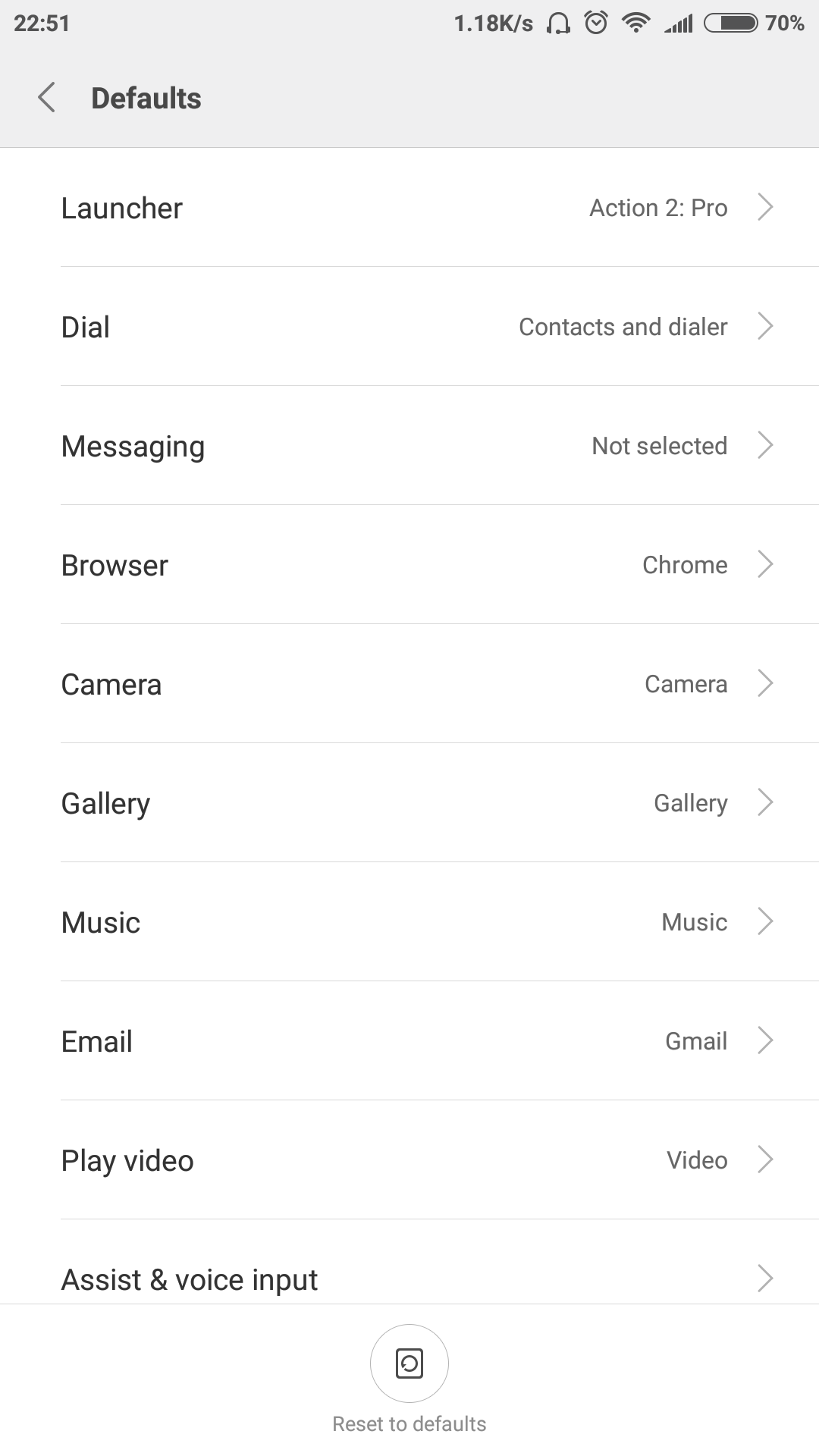
Task: Change the default Browser from Chrome
Action: tap(409, 564)
